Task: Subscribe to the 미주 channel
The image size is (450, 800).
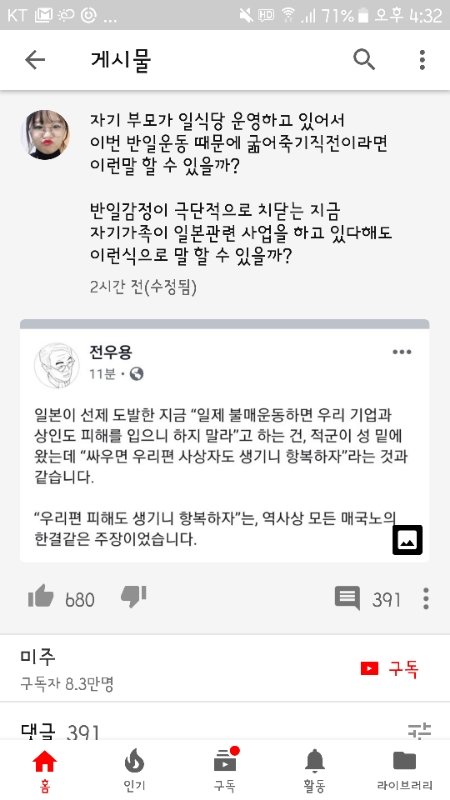Action: click(x=389, y=669)
